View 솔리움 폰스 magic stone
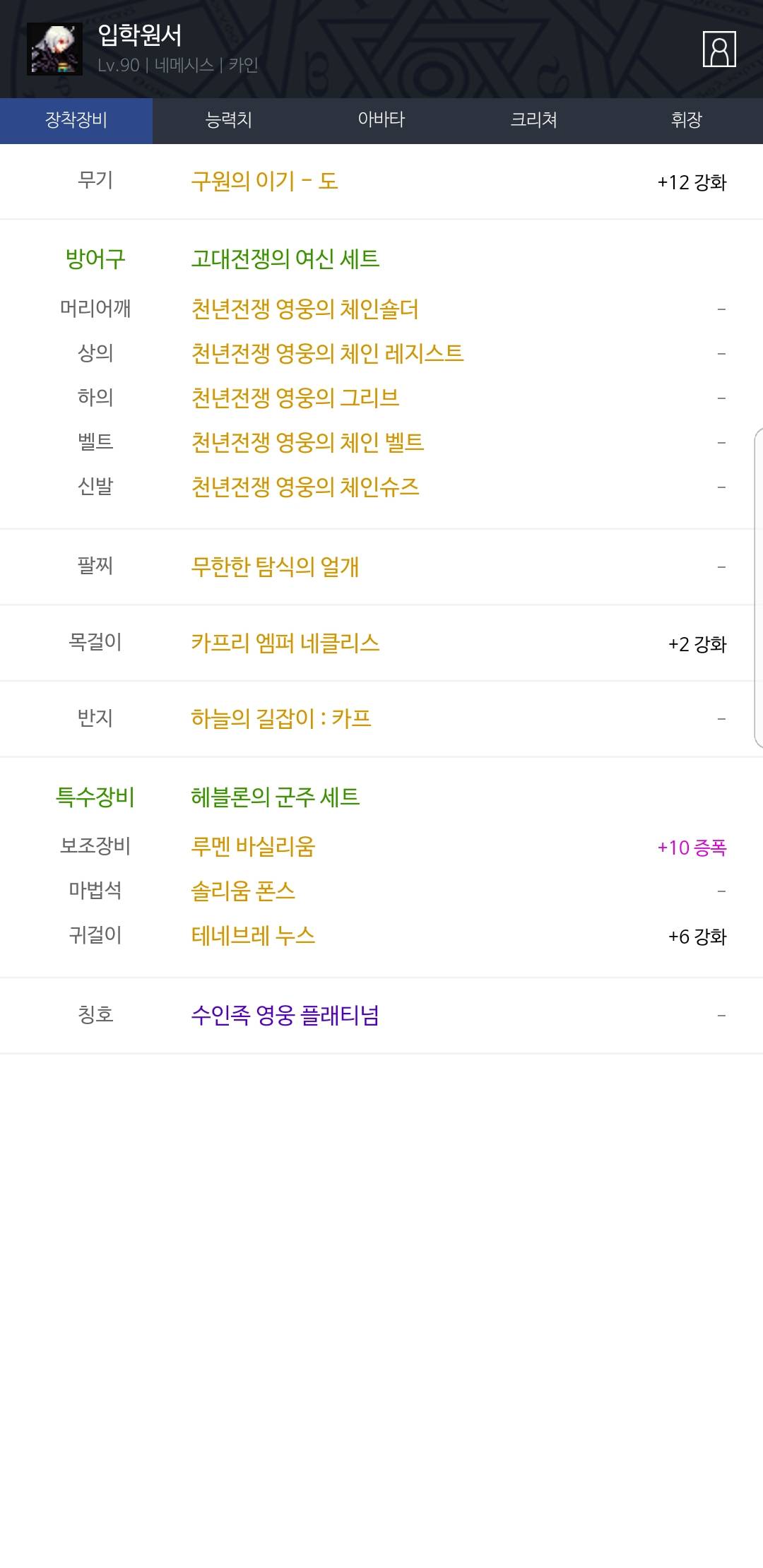Viewport: 763px width, 1568px height. (x=243, y=891)
